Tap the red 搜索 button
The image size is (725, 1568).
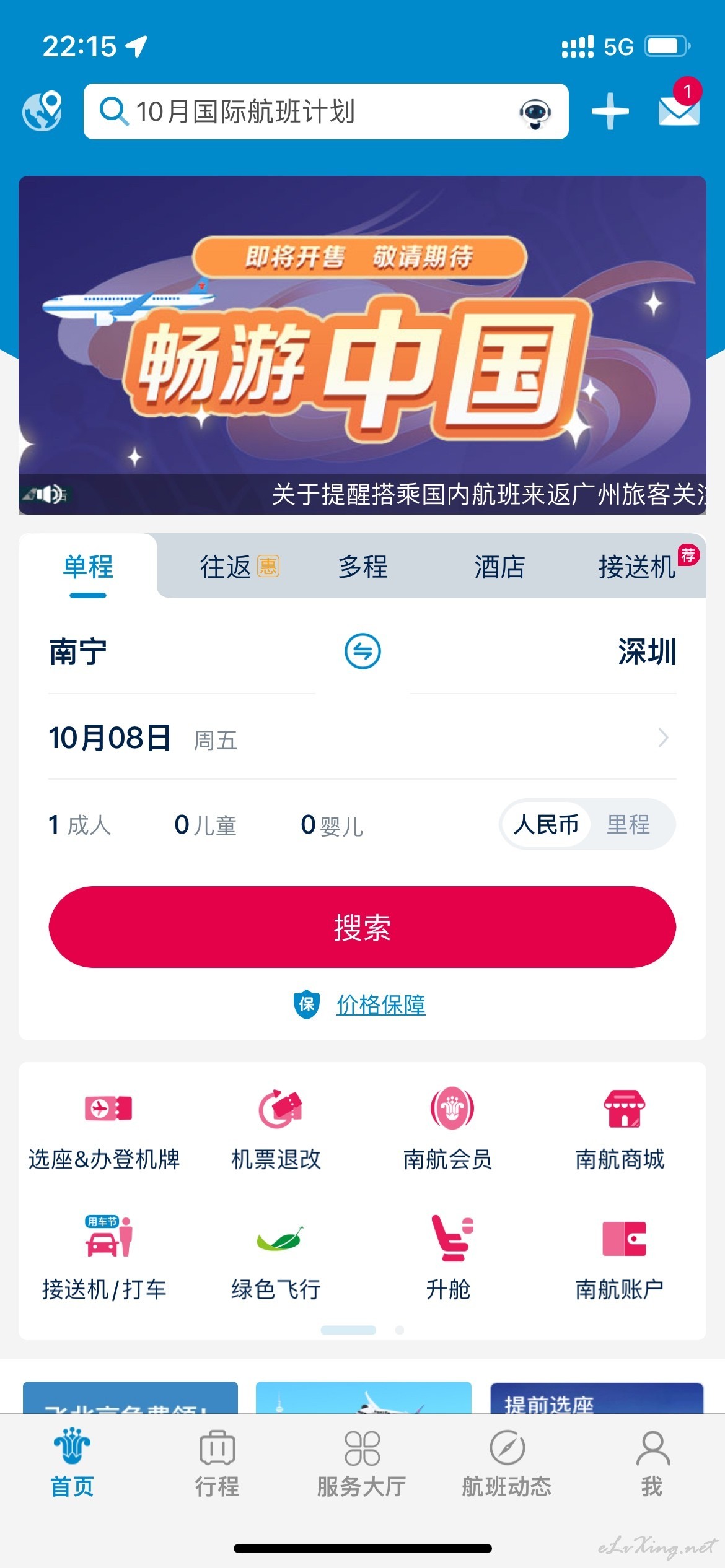362,927
